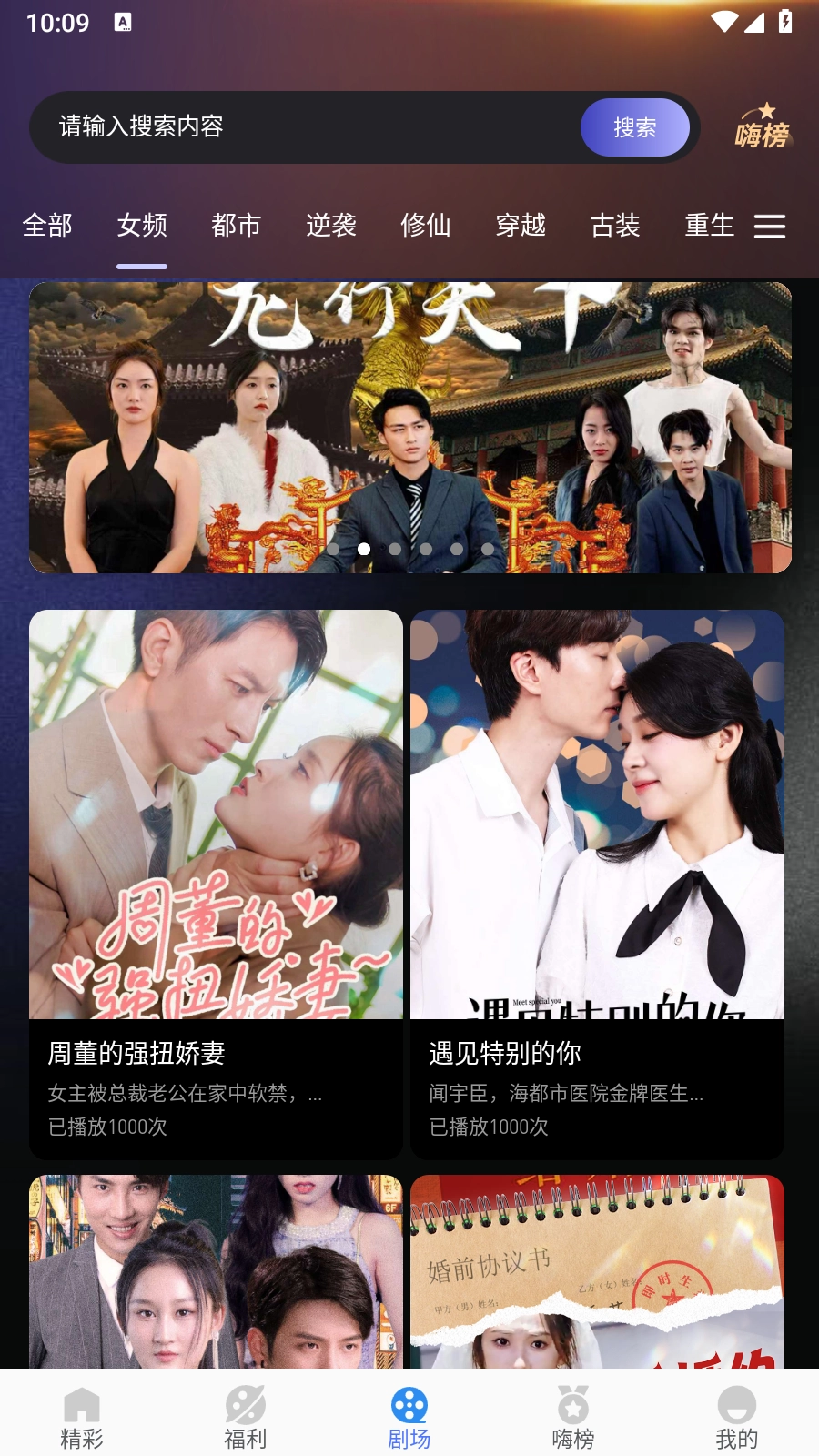Open the 古装 category

(615, 227)
